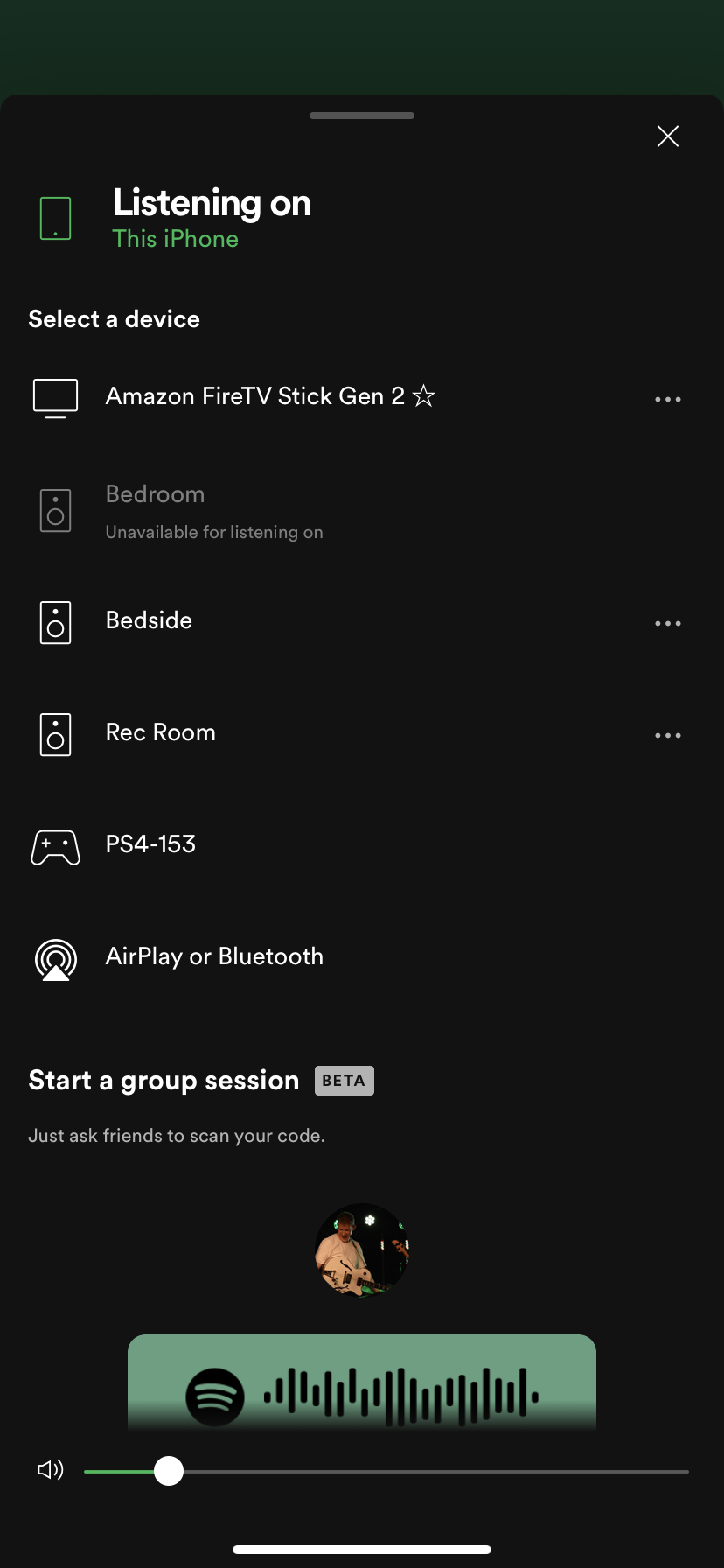The image size is (724, 1568).
Task: Close the device picker sheet
Action: tap(667, 136)
